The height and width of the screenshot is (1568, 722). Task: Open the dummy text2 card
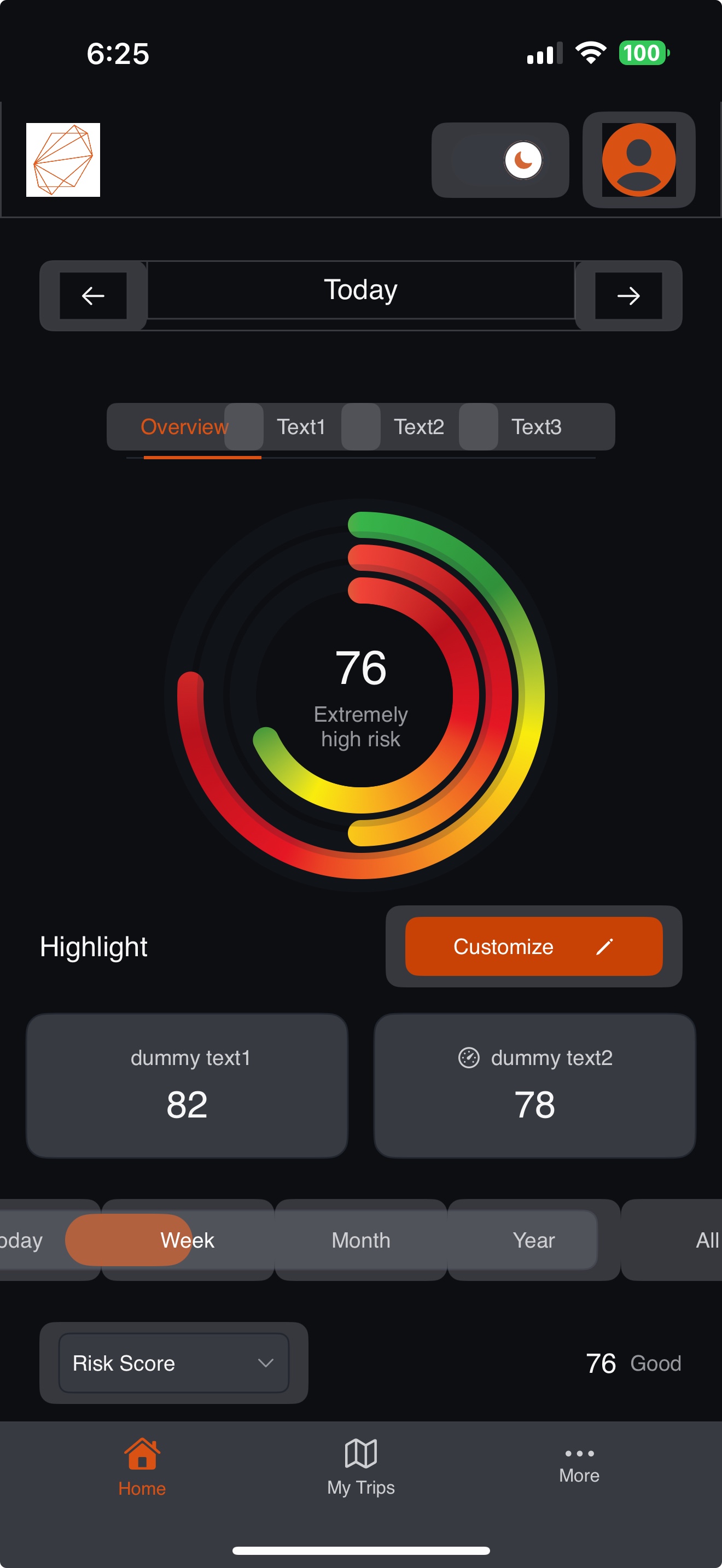[x=534, y=1085]
